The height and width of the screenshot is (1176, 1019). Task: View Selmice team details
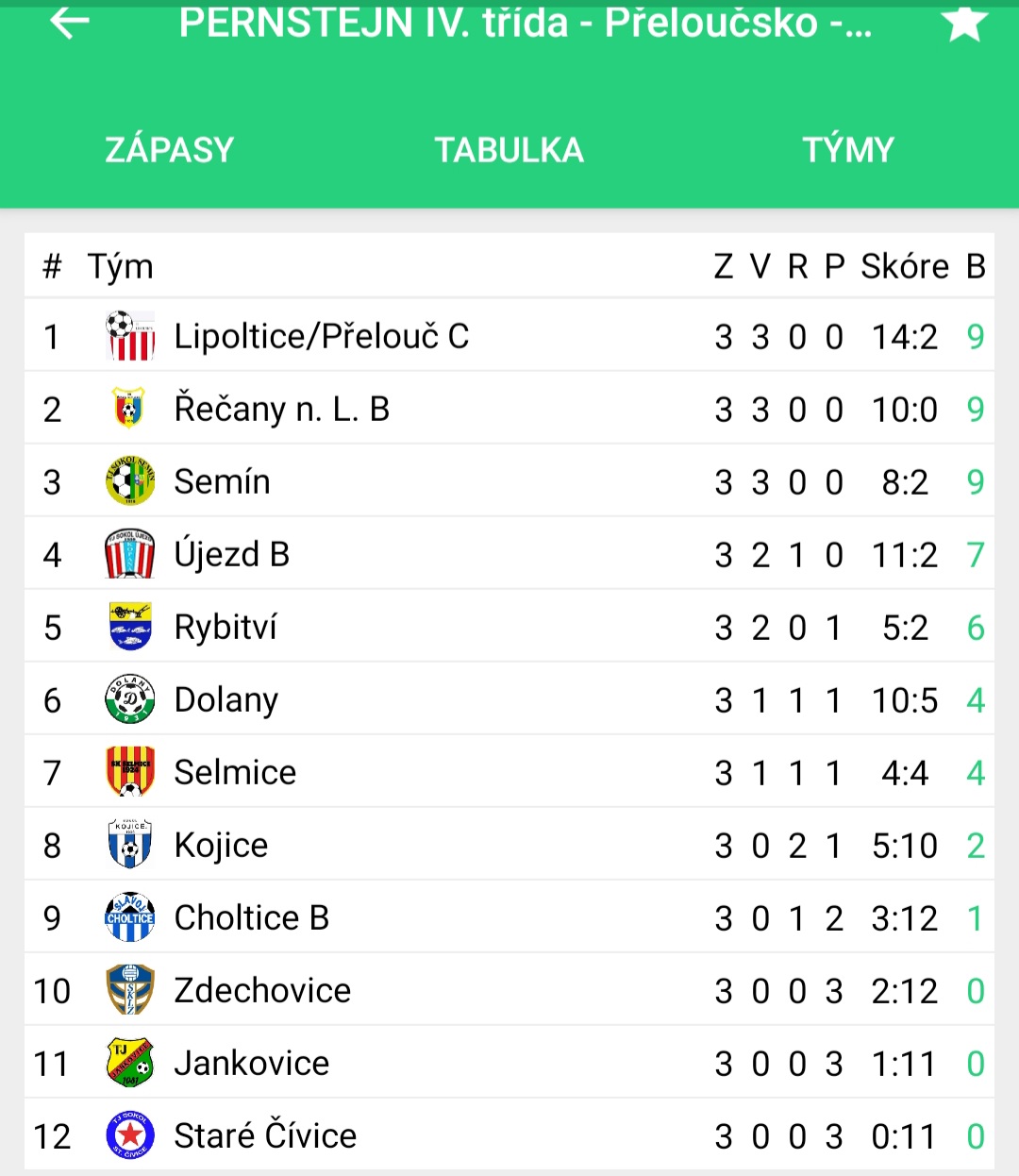[236, 773]
